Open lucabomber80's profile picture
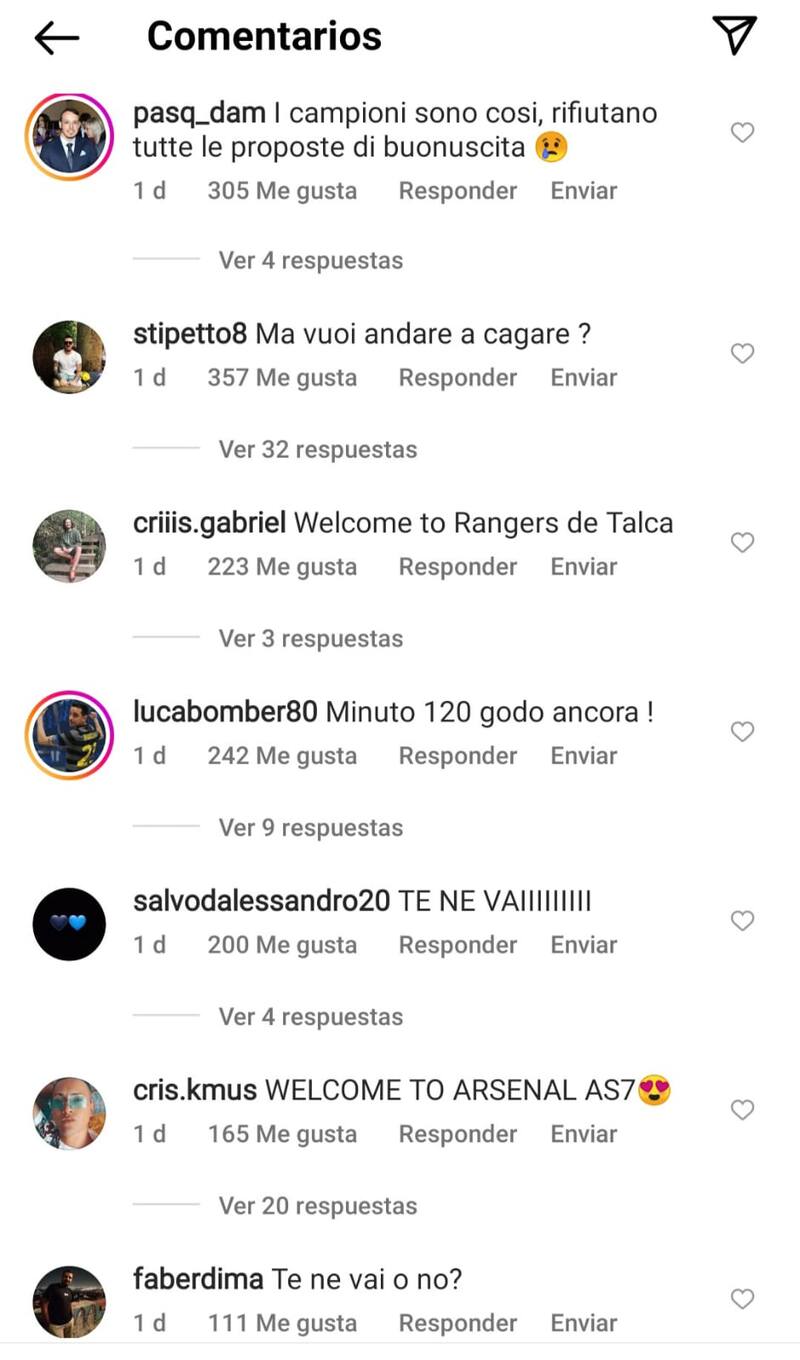Screen dimensions: 800x1360 point(69,735)
